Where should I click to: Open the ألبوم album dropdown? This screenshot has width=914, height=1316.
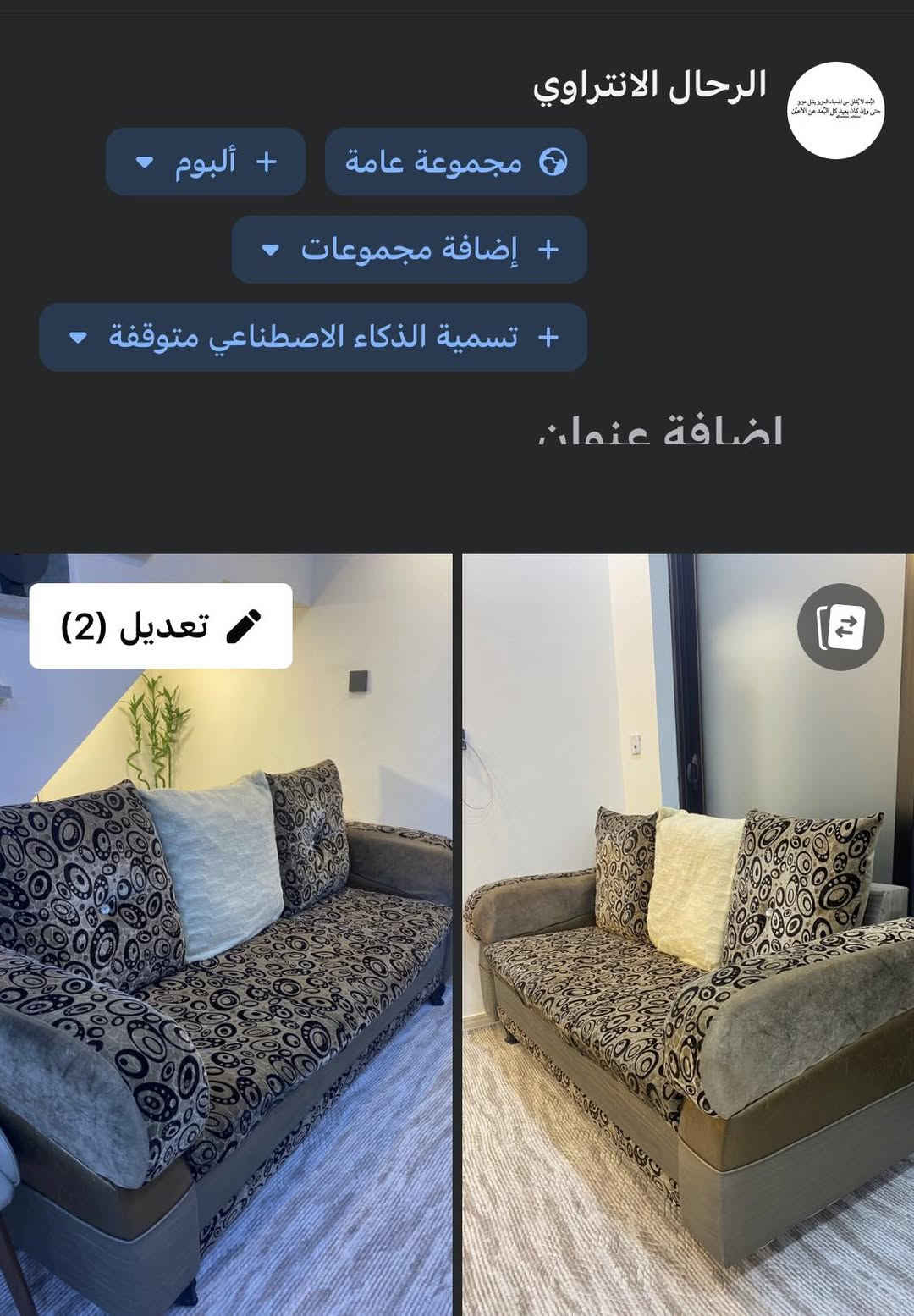206,162
